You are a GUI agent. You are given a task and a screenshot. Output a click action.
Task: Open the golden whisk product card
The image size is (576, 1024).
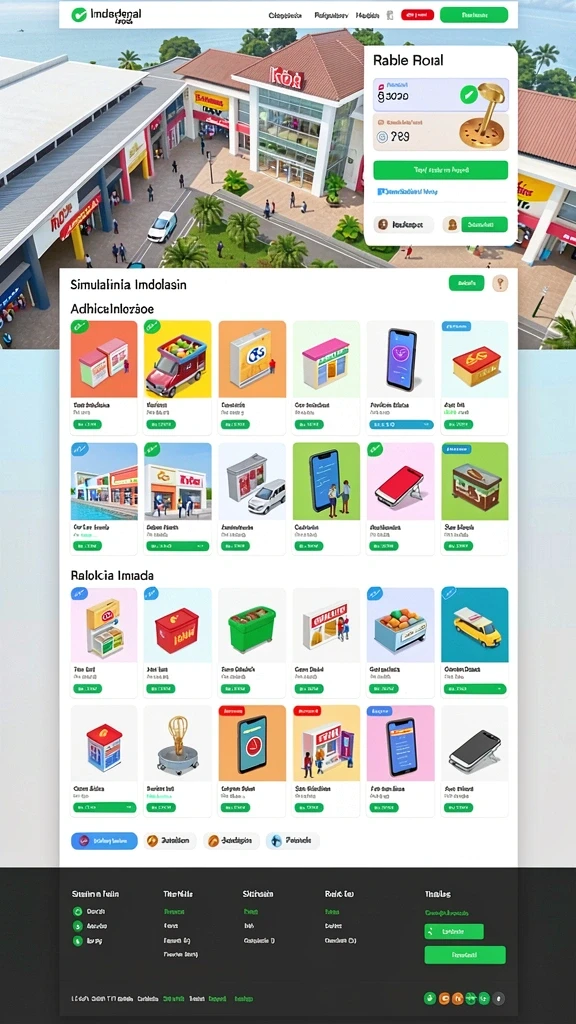[x=178, y=761]
